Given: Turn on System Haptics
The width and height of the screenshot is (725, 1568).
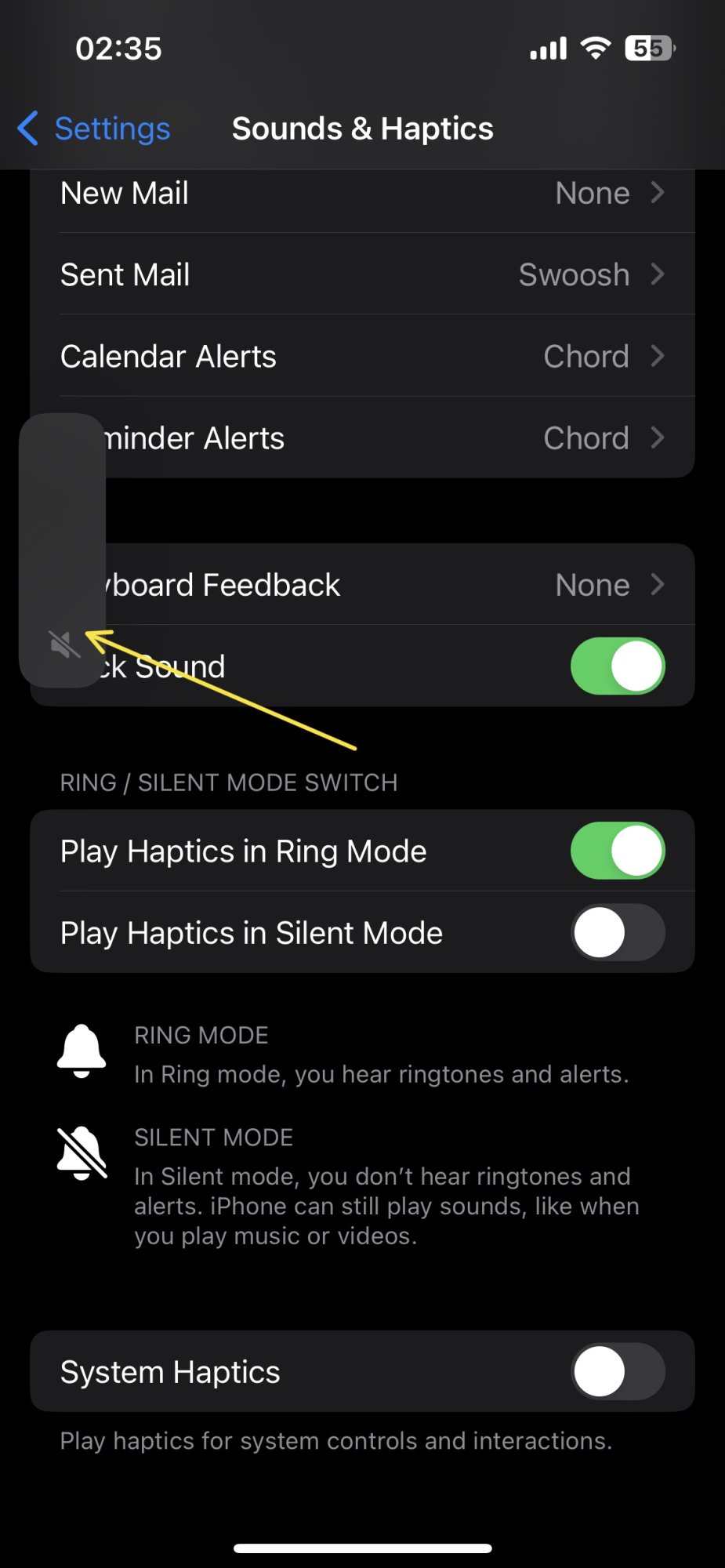Looking at the screenshot, I should [x=618, y=1371].
